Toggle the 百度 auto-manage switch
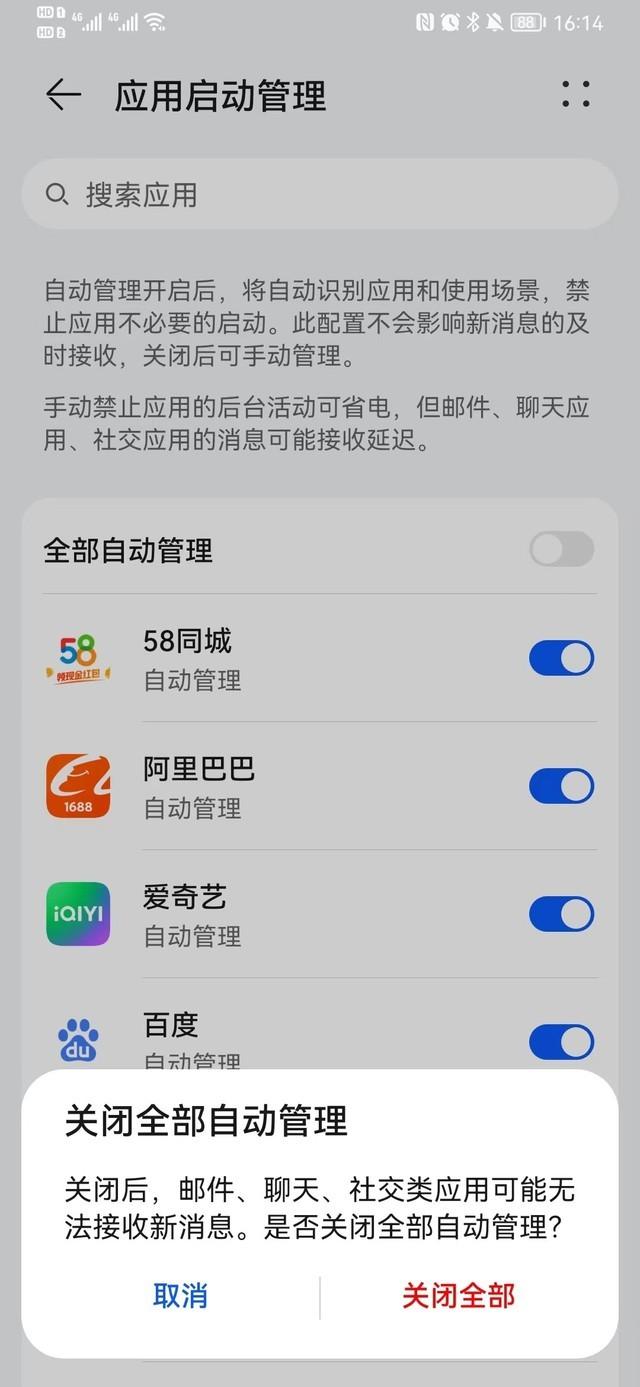Screen dimensions: 640x1387 tap(561, 1041)
